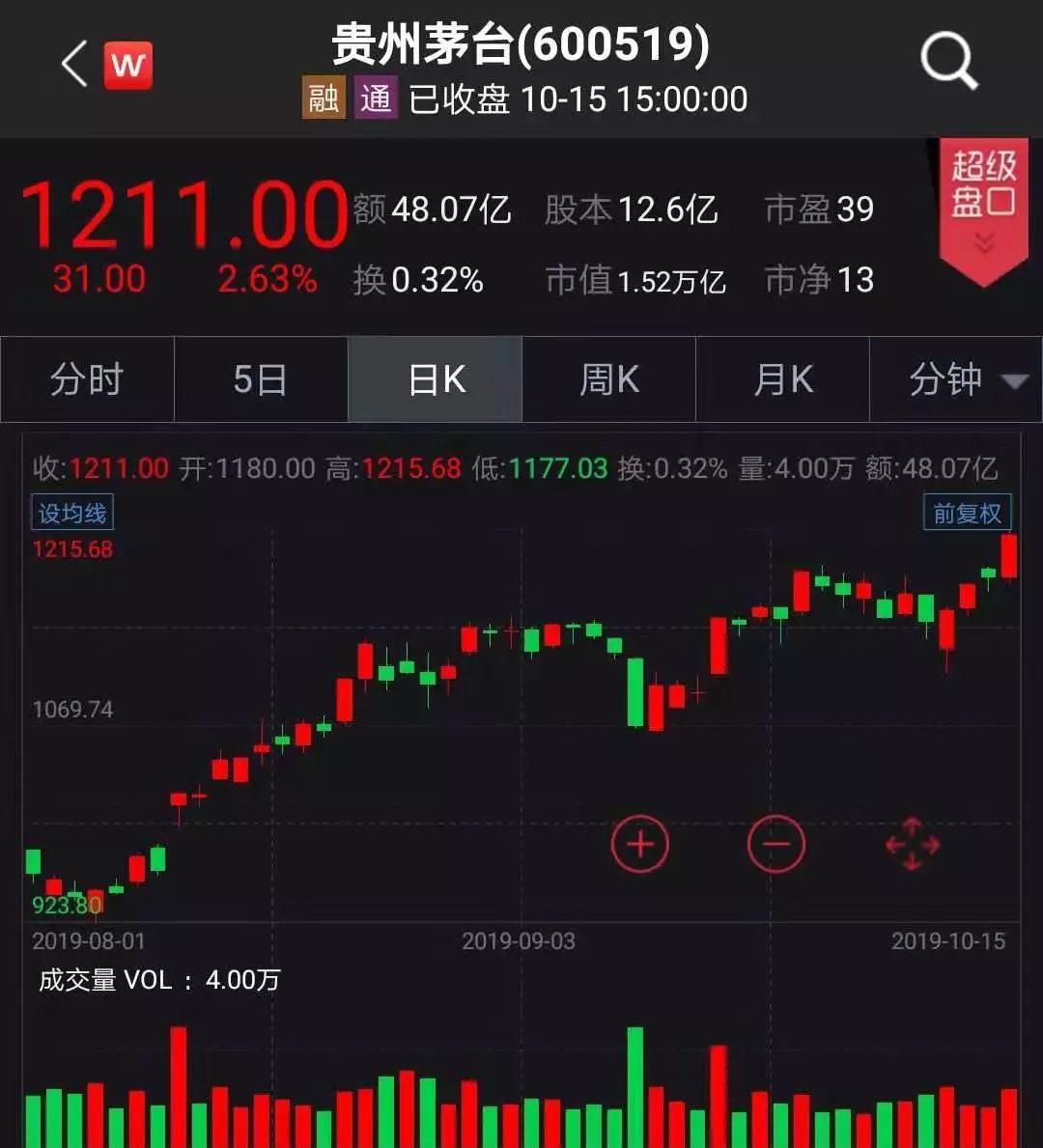Go back using the arrow icon
Viewport: 1043px width, 1148px height.
coord(74,65)
